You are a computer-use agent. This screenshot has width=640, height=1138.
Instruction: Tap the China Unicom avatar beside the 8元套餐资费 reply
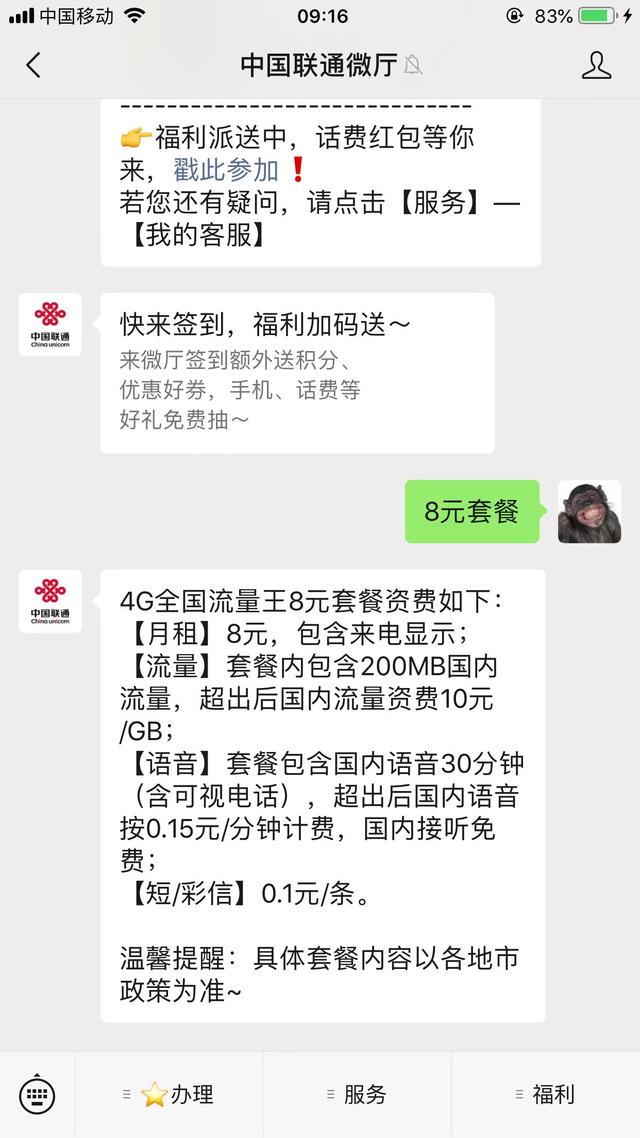[50, 601]
